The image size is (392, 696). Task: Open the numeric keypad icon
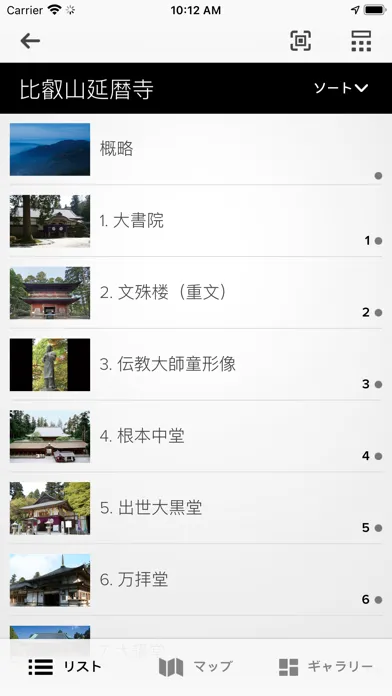click(x=361, y=41)
